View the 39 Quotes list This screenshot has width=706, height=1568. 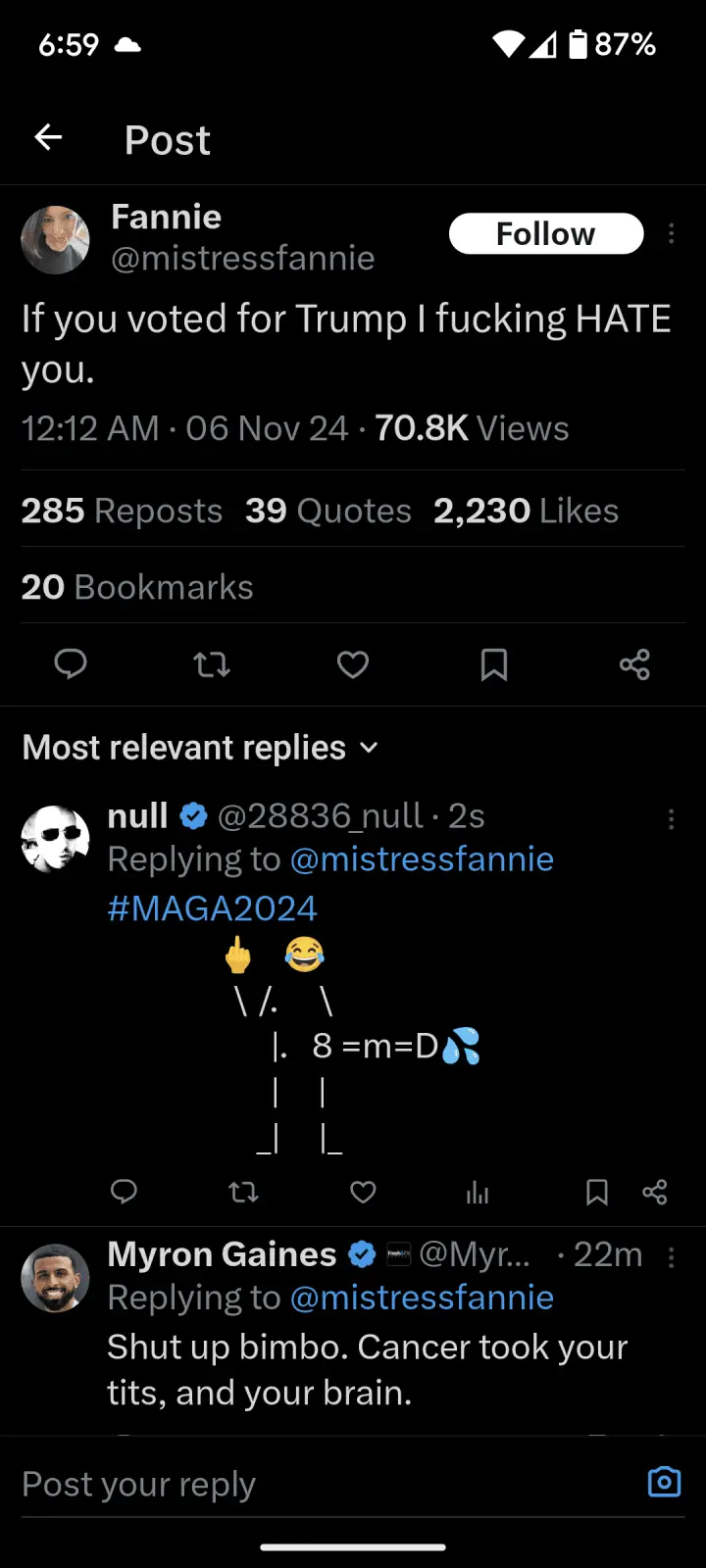pyautogui.click(x=328, y=511)
